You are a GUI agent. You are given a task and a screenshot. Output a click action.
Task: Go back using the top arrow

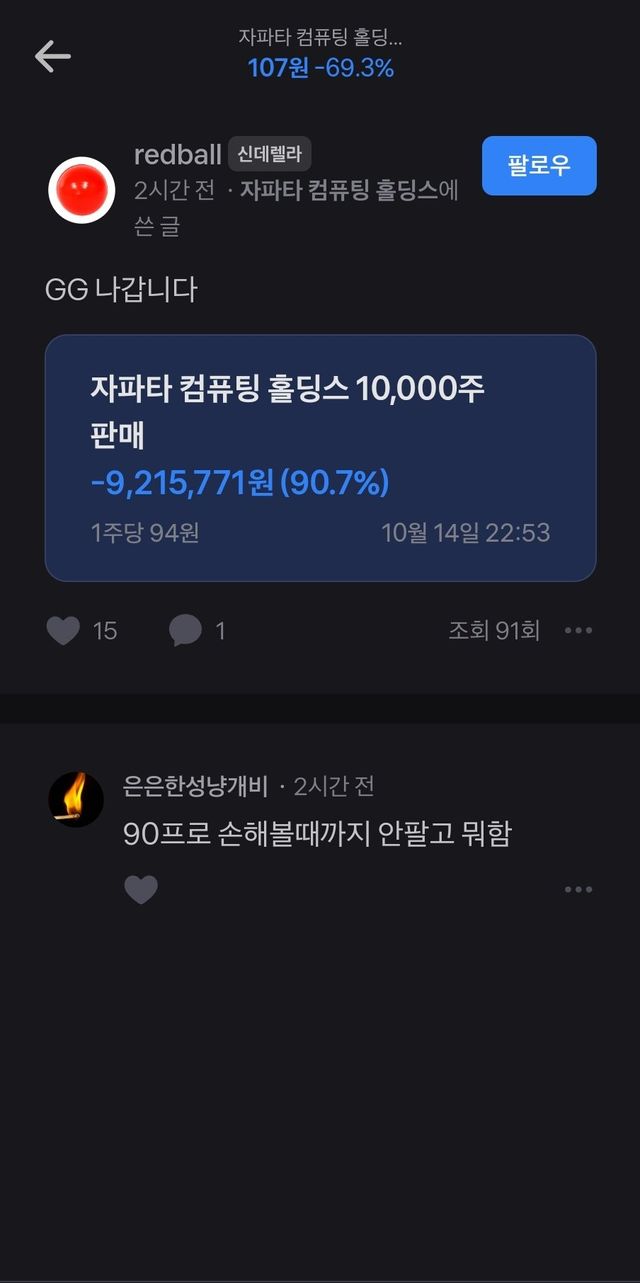[x=53, y=56]
